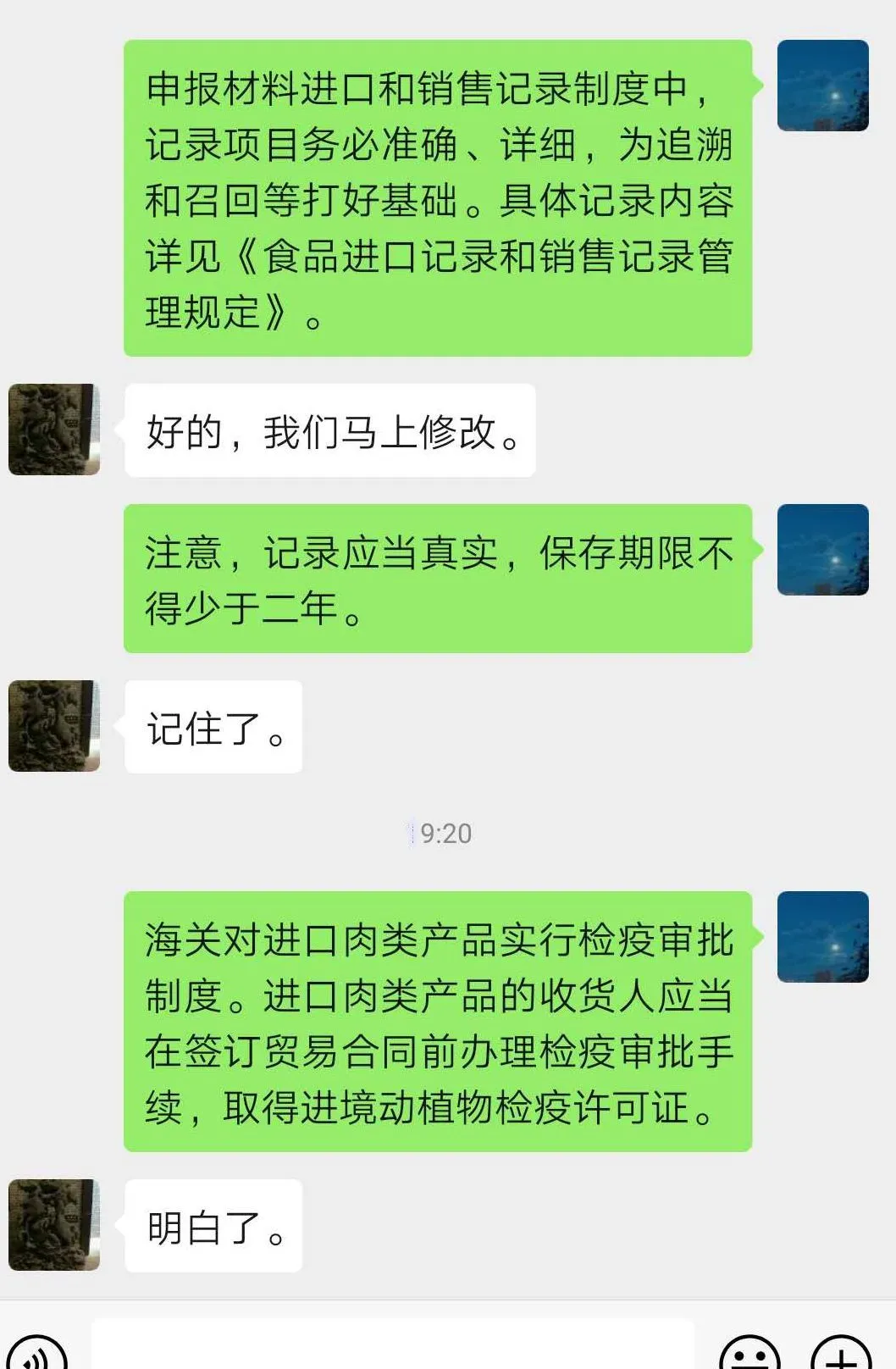The height and width of the screenshot is (1369, 896).
Task: Focus the message text input field
Action: coord(392,1347)
